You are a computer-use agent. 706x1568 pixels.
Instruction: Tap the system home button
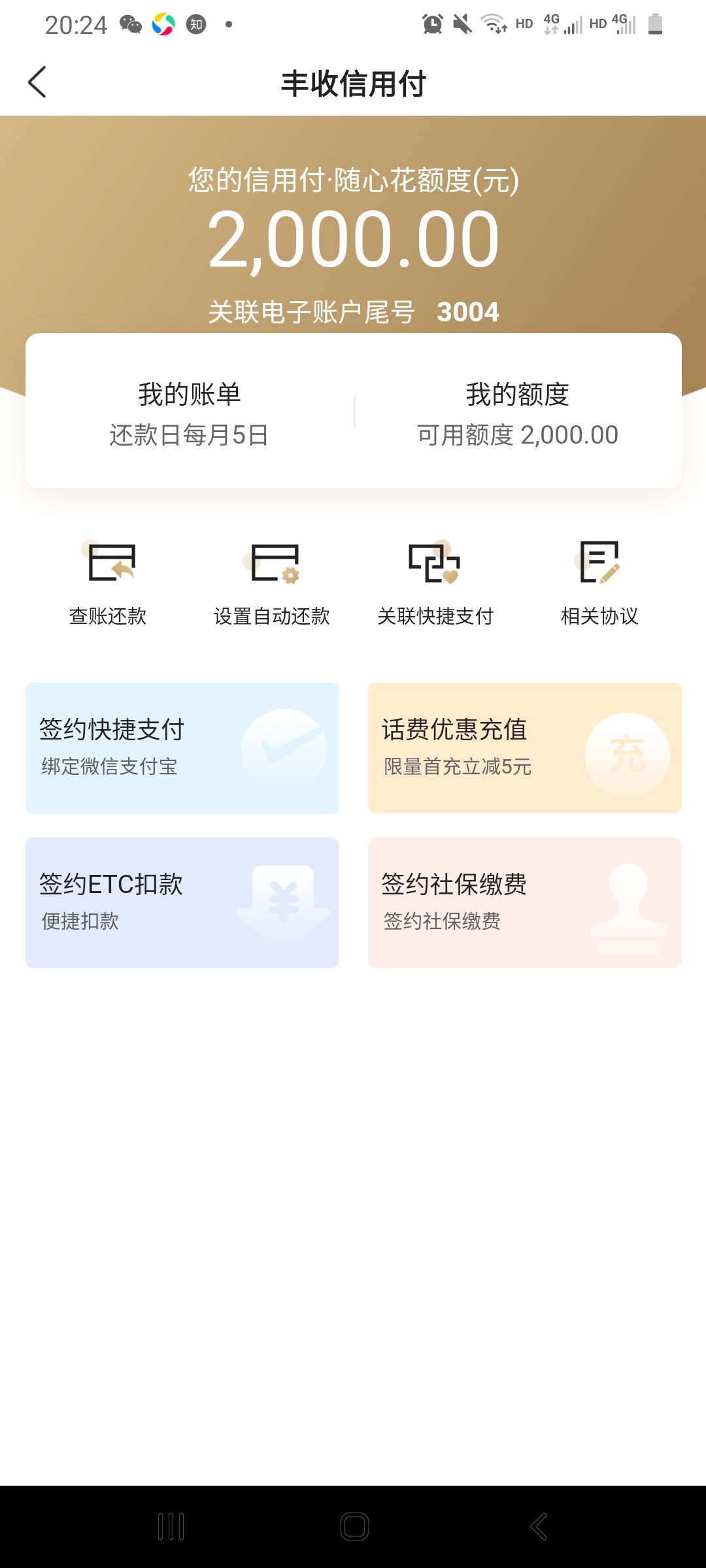coord(354,1527)
